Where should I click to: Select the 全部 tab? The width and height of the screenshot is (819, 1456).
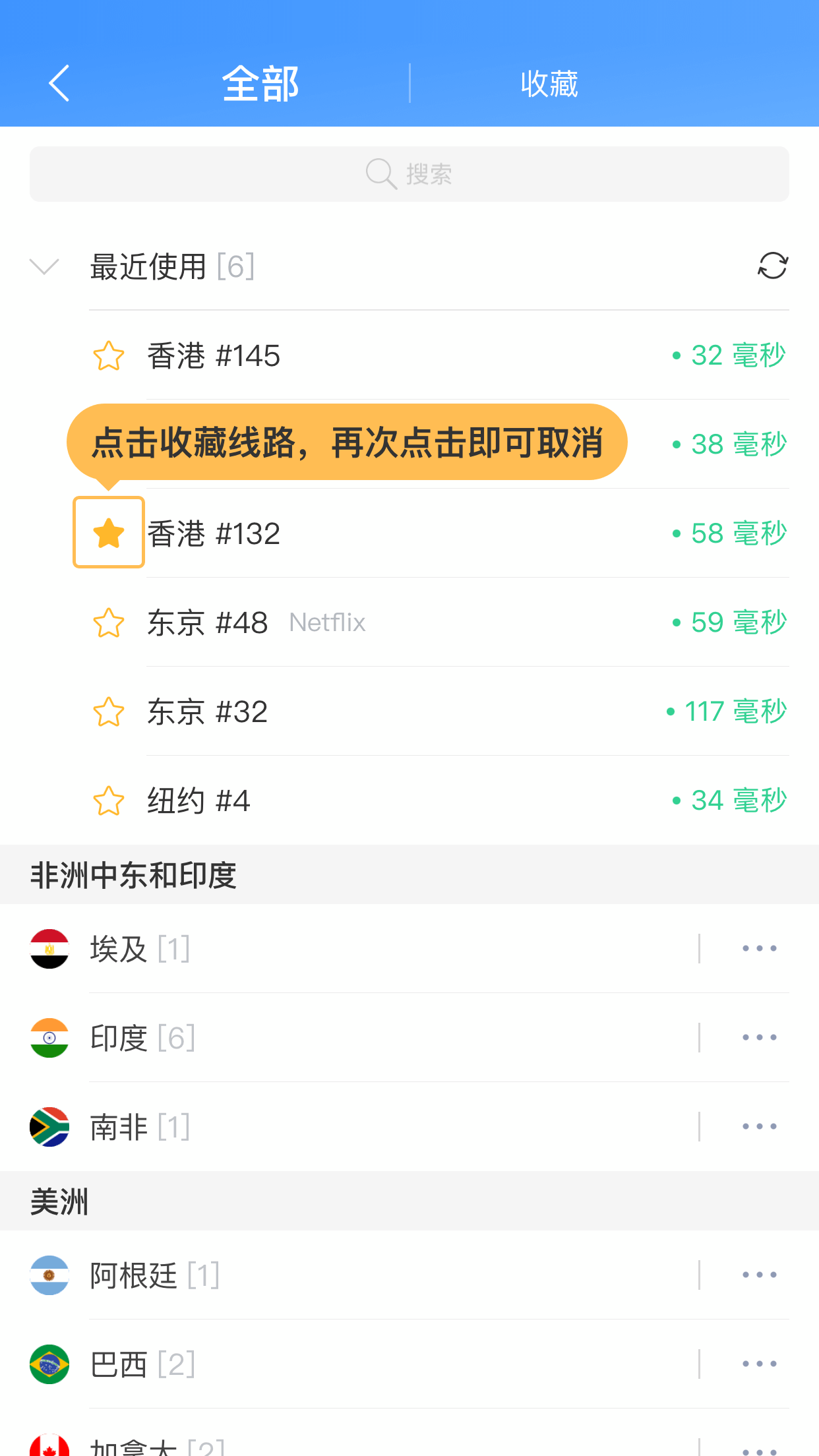click(x=260, y=84)
